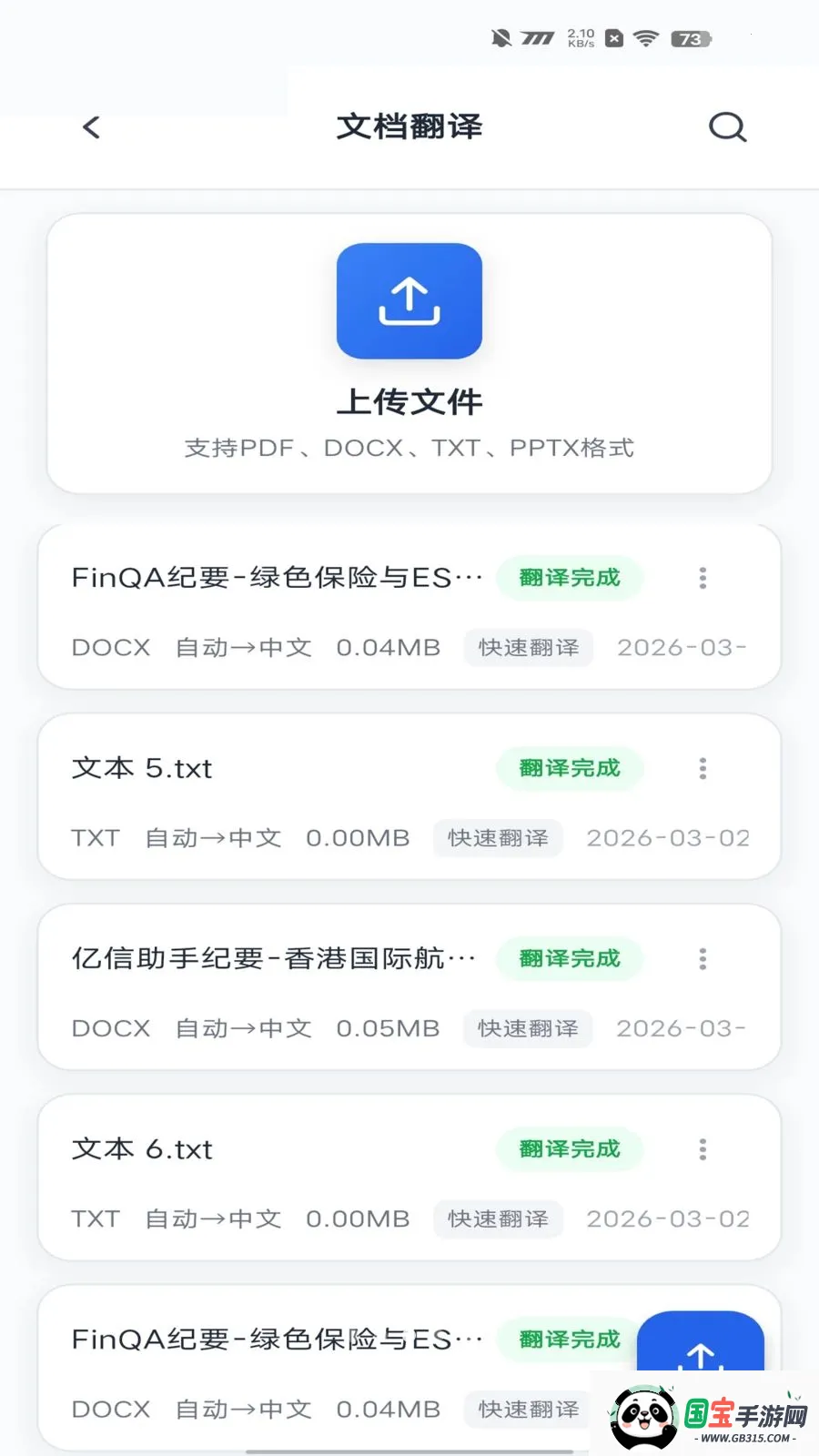The image size is (819, 1456).
Task: Tap the blue upload file icon
Action: (409, 300)
